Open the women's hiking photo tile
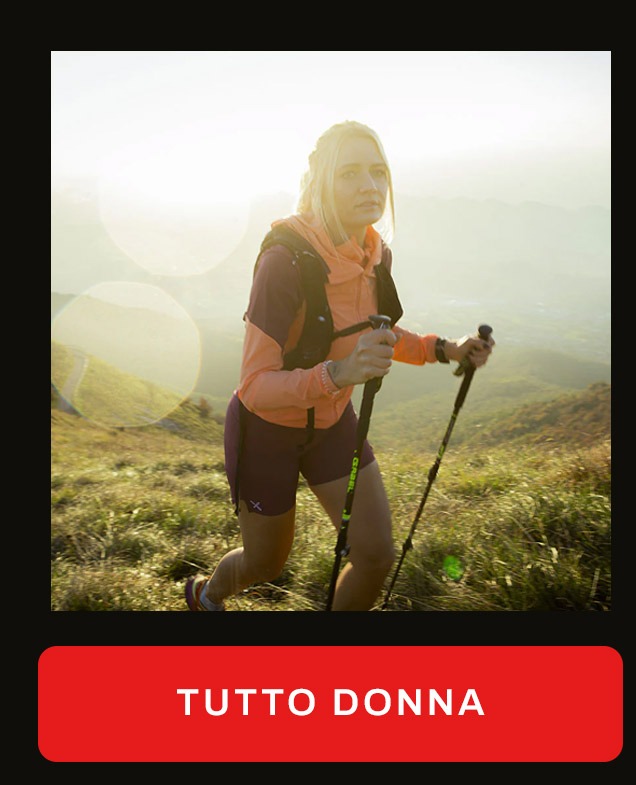The image size is (636, 785). (330, 330)
